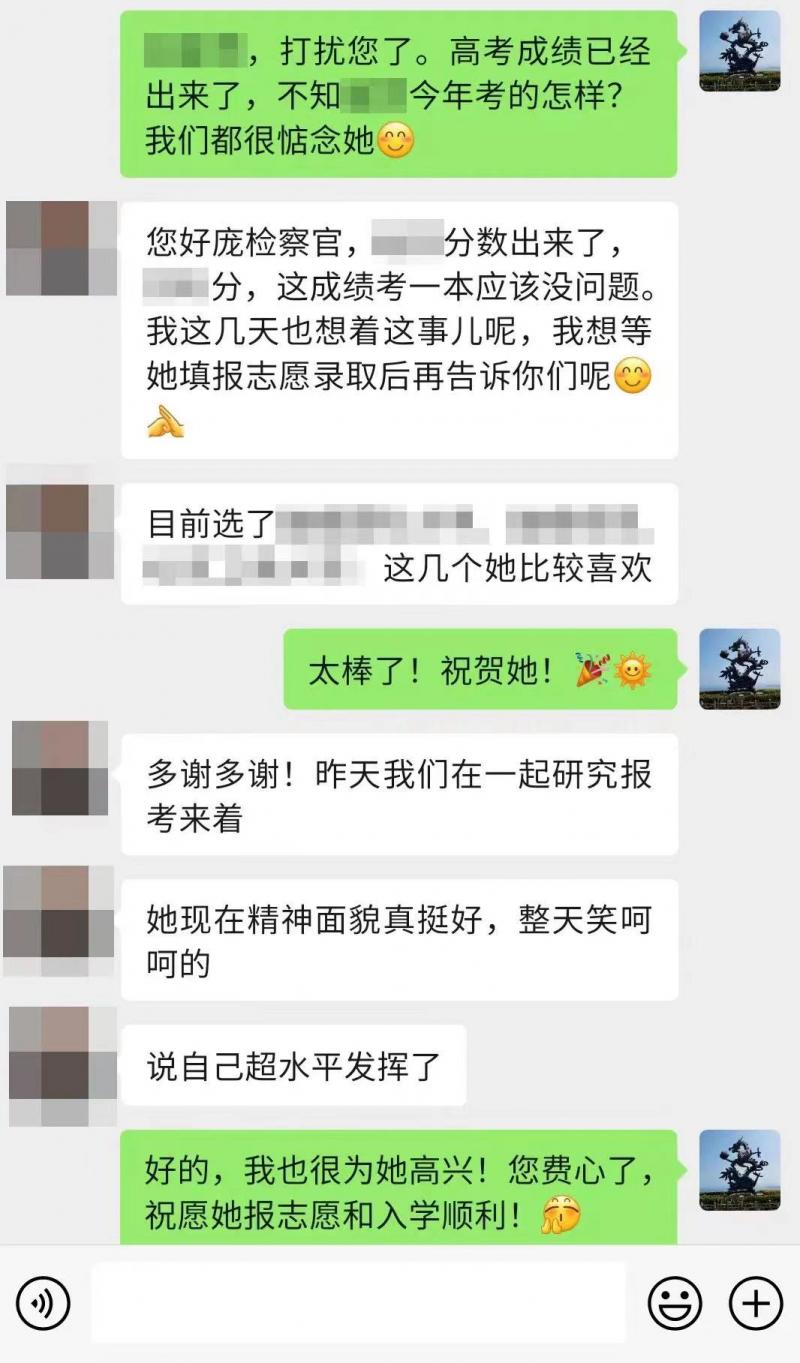Switch to voice message input
Viewport: 800px width, 1363px height.
coord(44,1304)
